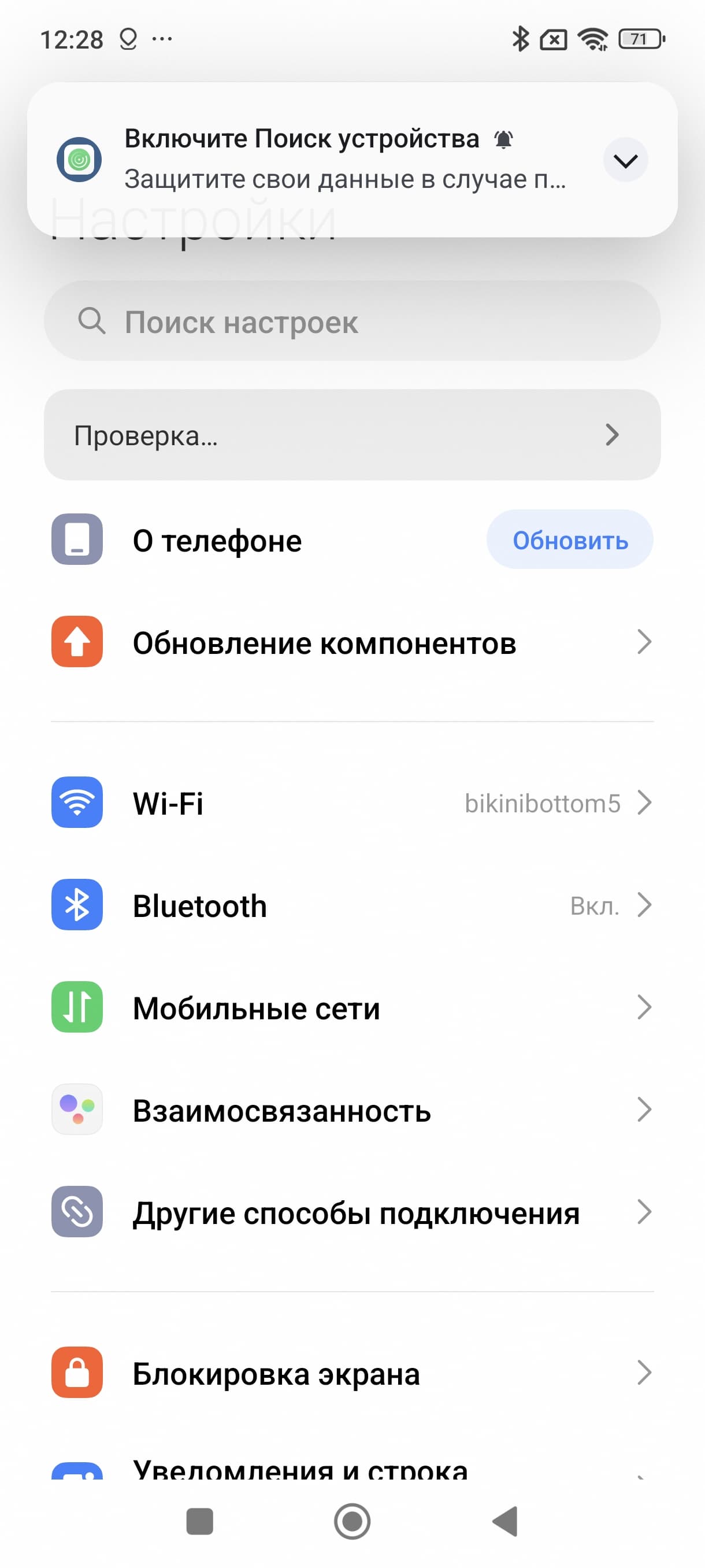Viewport: 705px width, 1568px height.
Task: Tap the Обновить button
Action: [x=569, y=540]
